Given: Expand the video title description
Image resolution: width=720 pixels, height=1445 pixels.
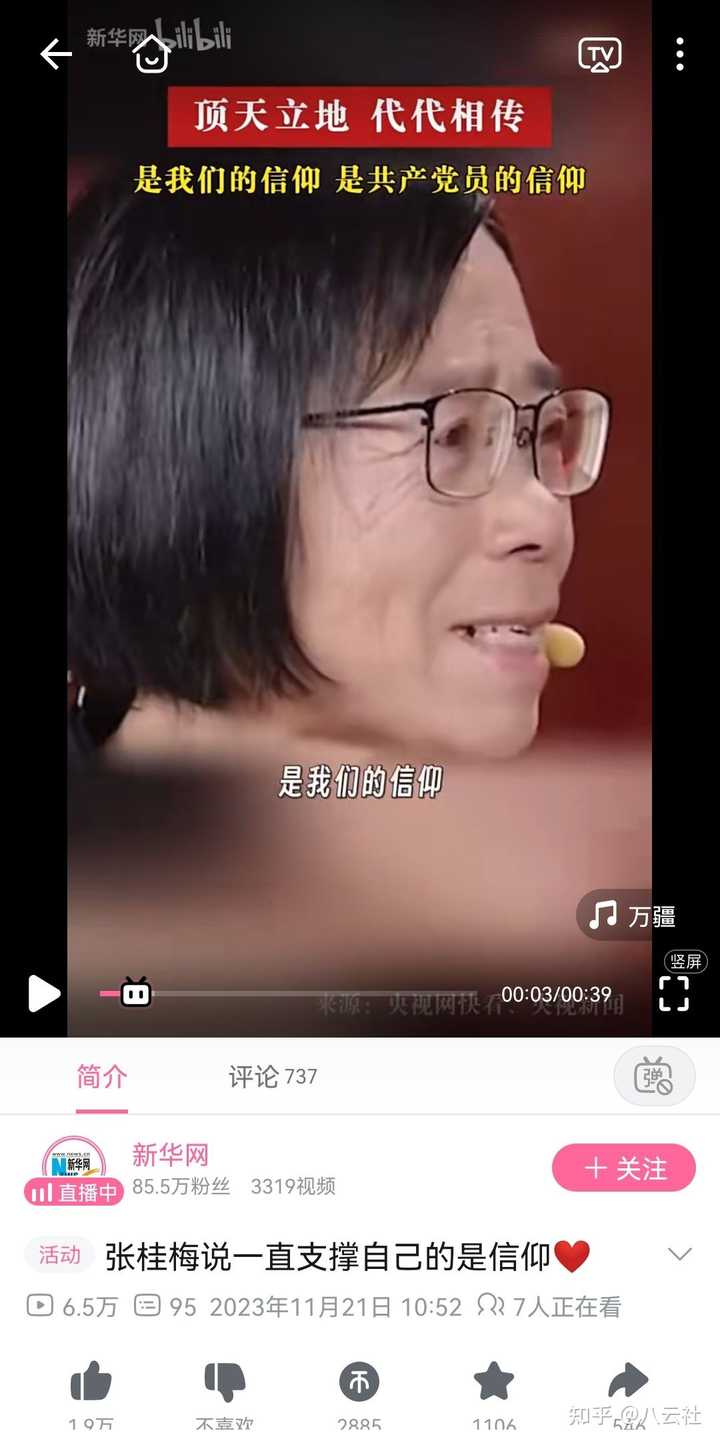Looking at the screenshot, I should [679, 1255].
